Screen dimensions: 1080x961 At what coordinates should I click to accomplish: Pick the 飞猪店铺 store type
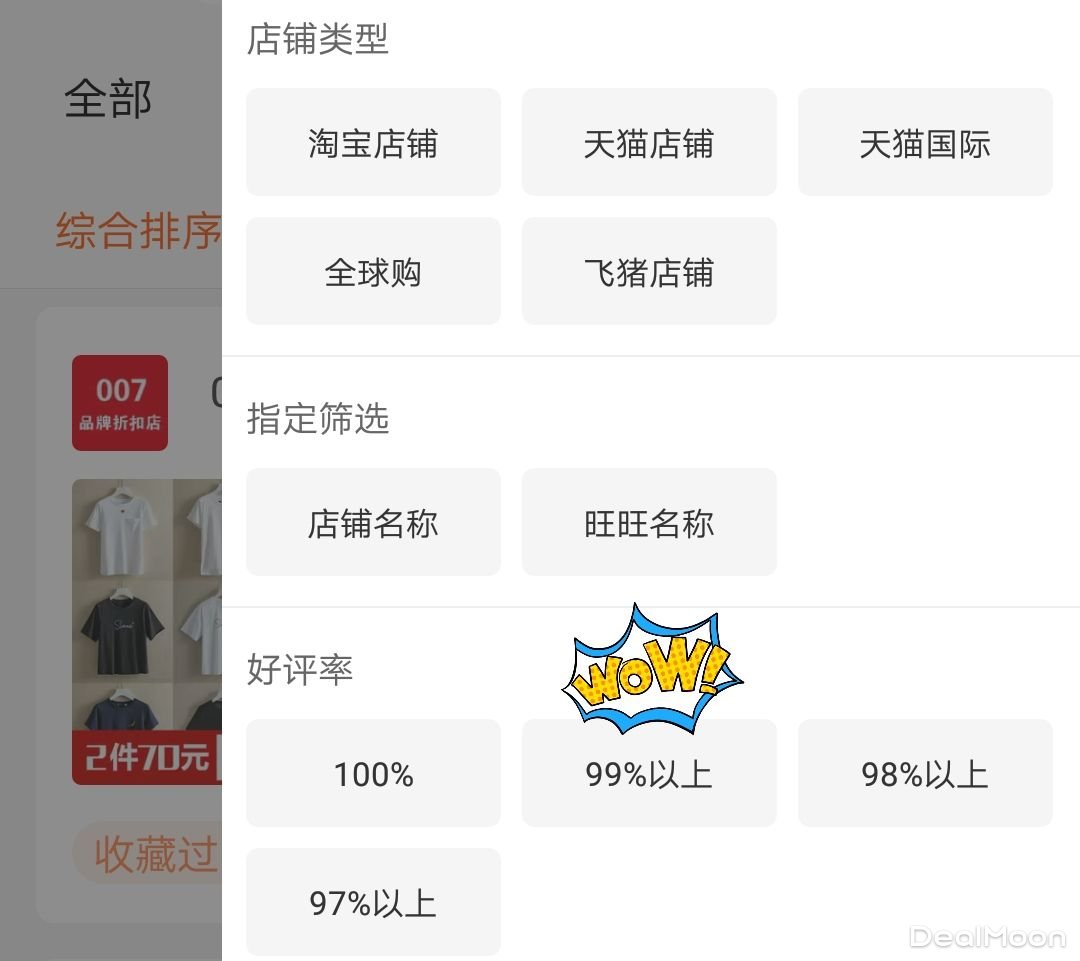click(649, 272)
